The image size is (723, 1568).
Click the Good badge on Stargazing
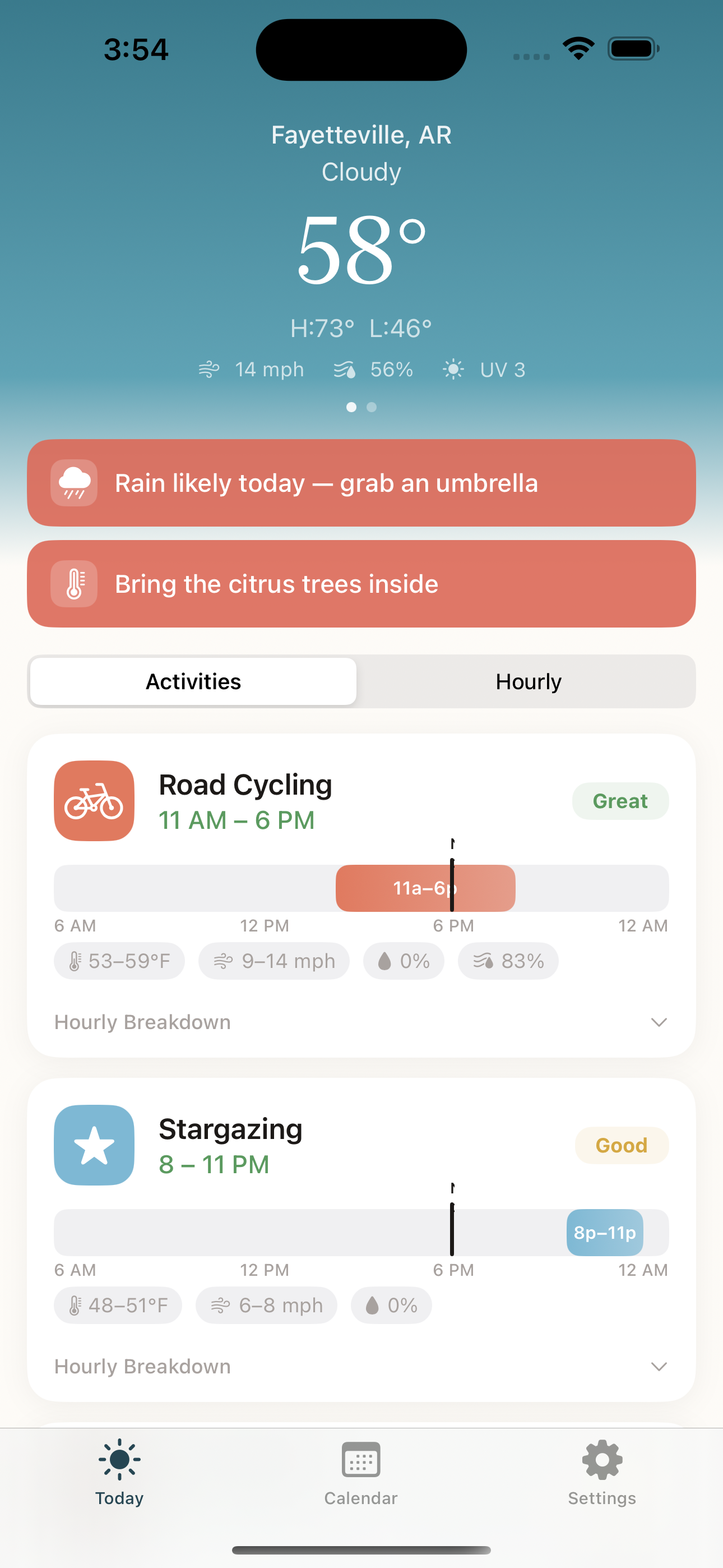621,1145
